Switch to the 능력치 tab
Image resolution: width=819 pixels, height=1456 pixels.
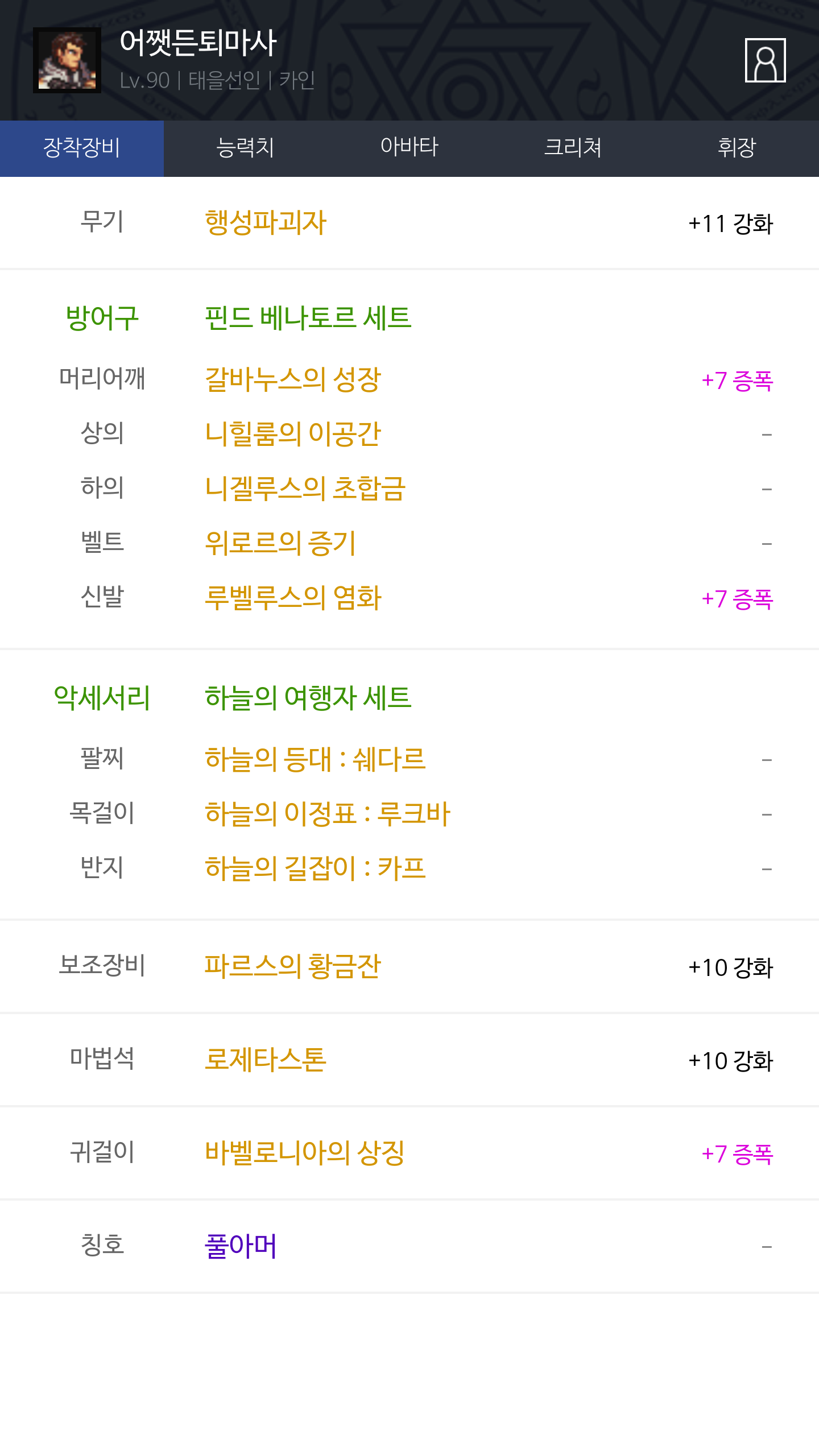click(x=246, y=148)
